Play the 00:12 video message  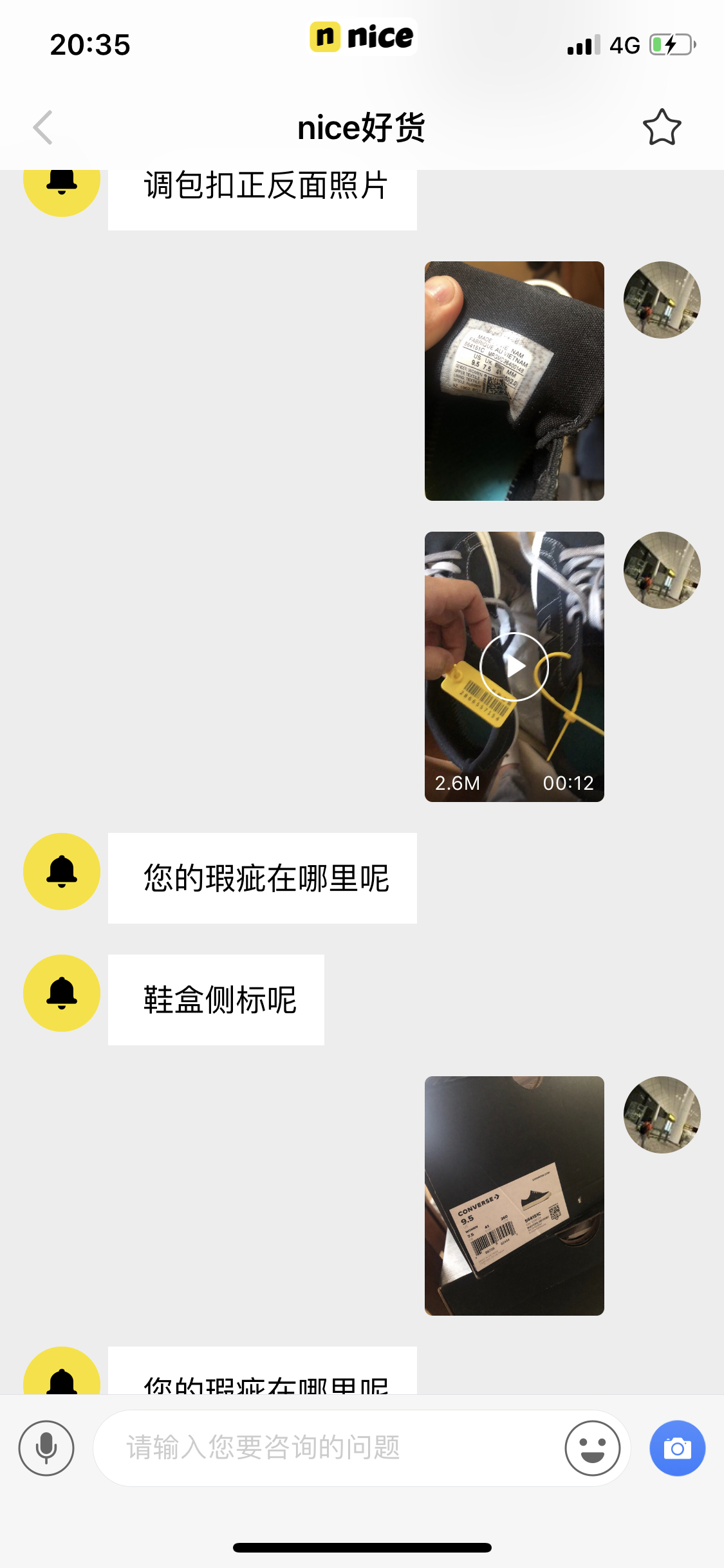[514, 667]
